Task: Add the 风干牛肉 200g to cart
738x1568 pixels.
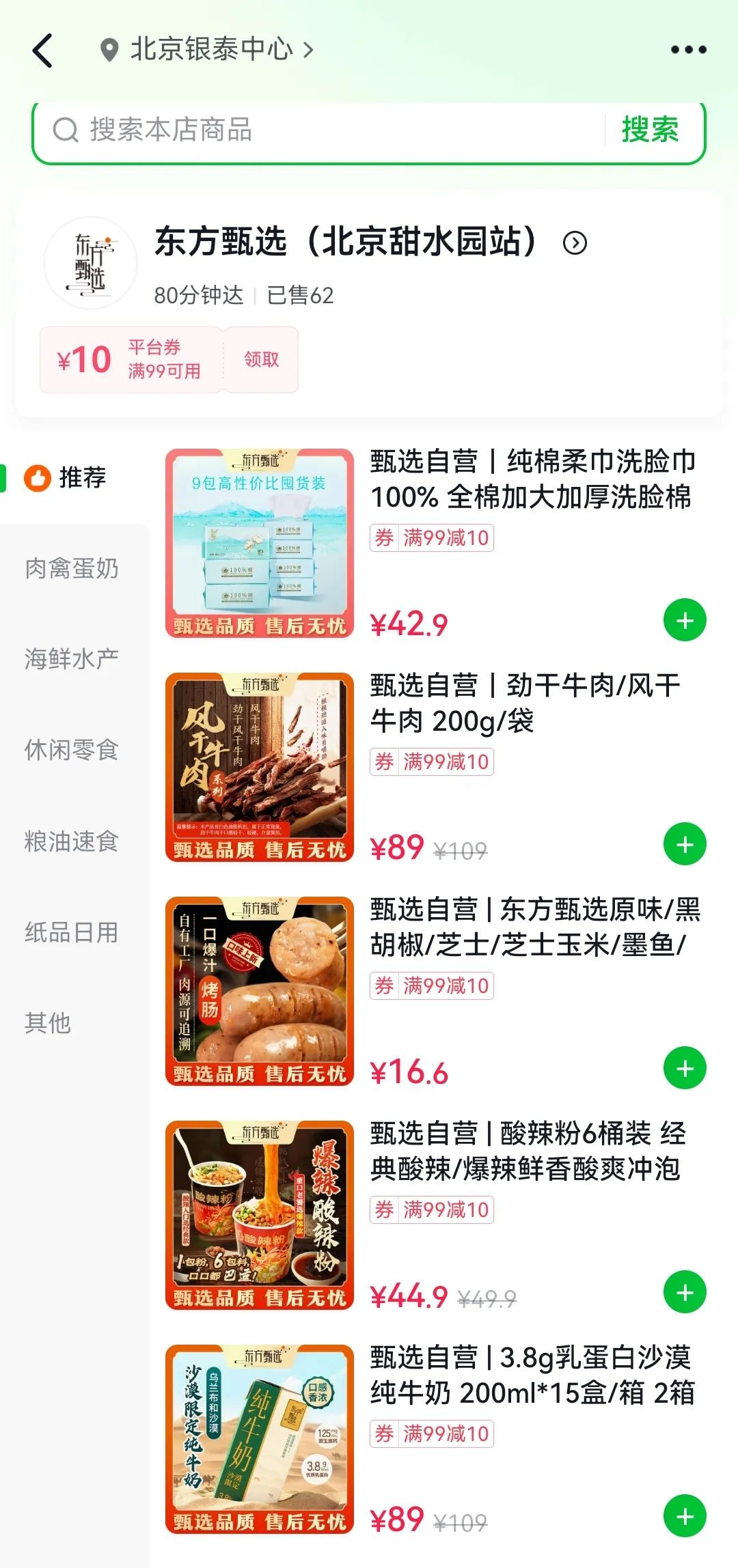Action: pyautogui.click(x=685, y=845)
